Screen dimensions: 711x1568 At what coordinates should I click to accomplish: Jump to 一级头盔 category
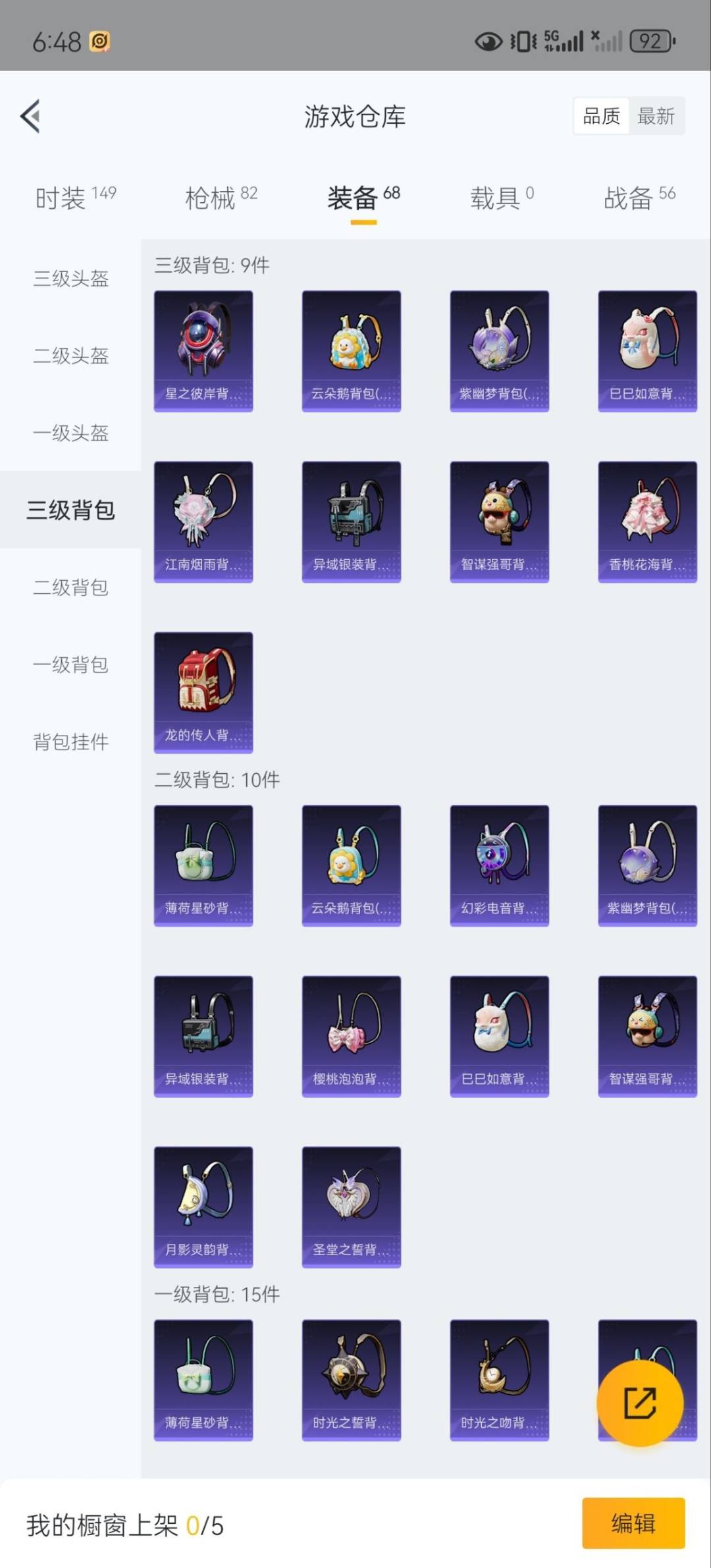(71, 433)
